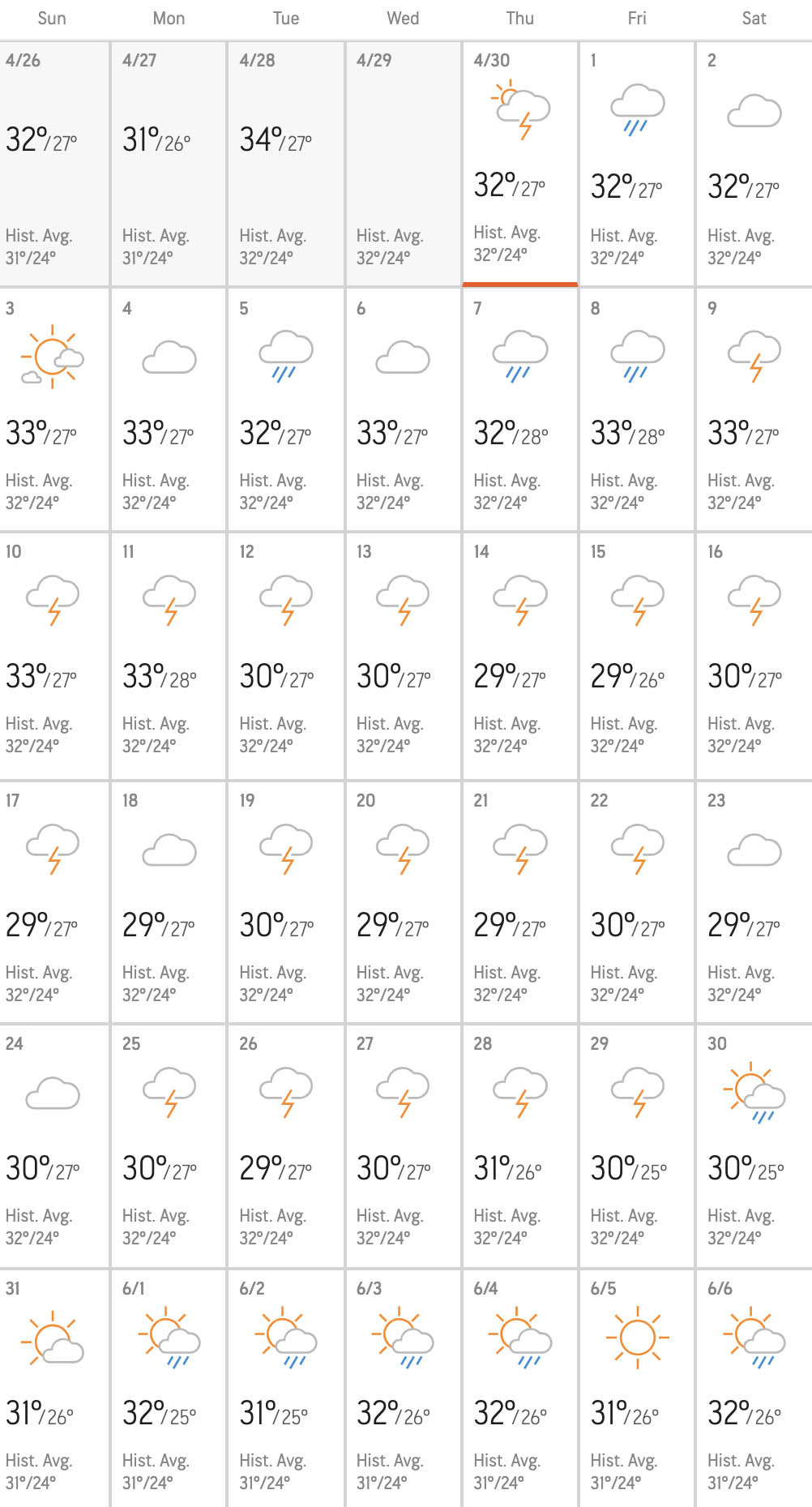
Task: View details for partly sunny day 3
Action: coord(53,409)
